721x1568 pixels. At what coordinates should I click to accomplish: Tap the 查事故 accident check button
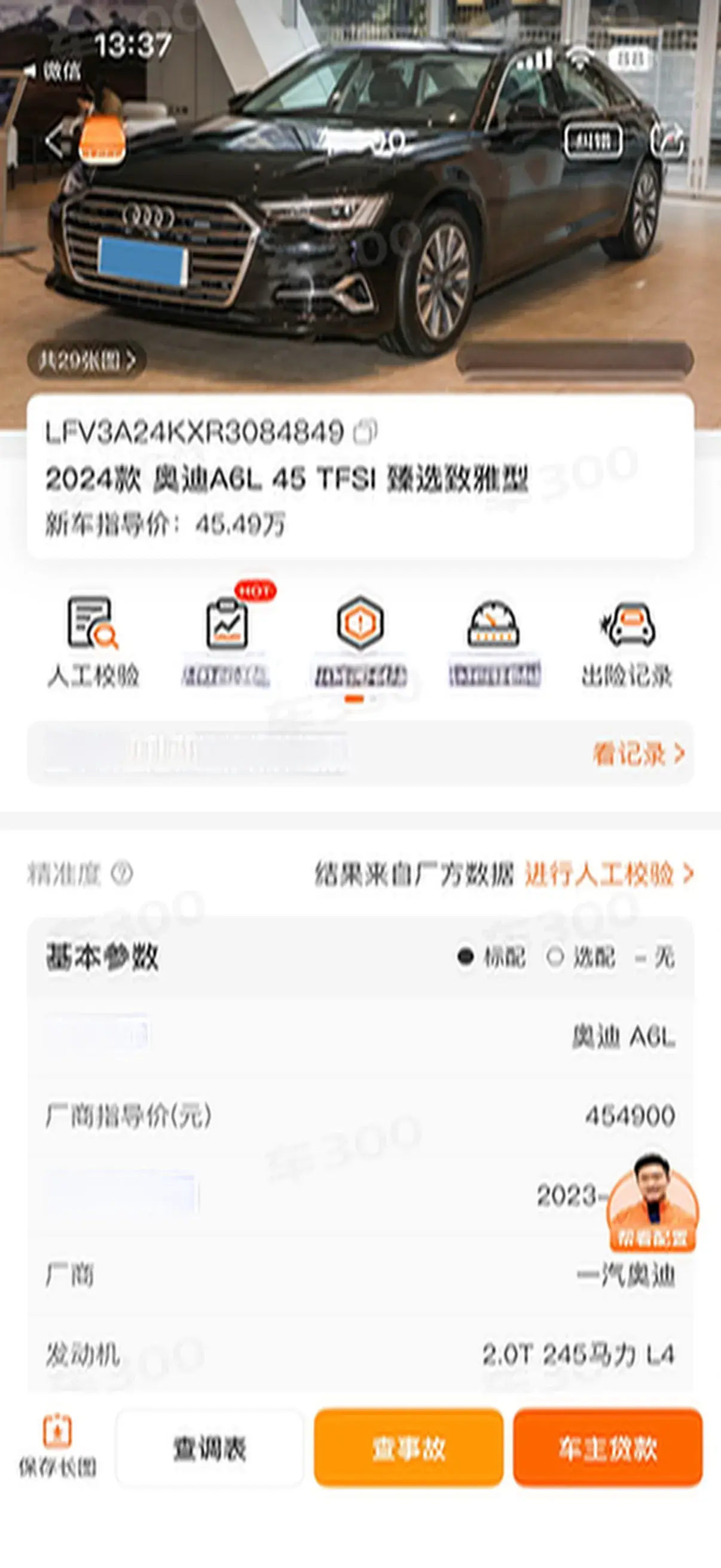[408, 1448]
